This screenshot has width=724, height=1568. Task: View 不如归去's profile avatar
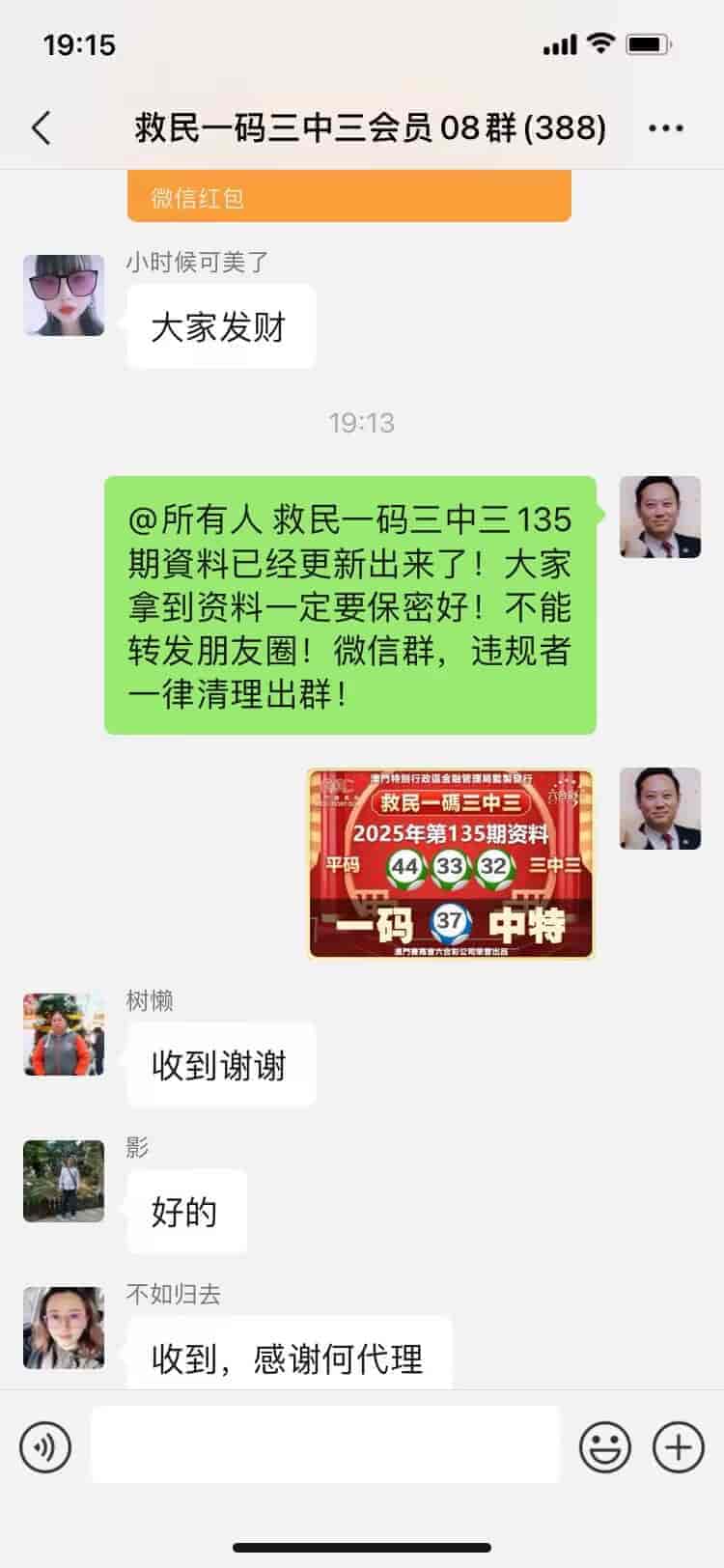click(x=64, y=1328)
